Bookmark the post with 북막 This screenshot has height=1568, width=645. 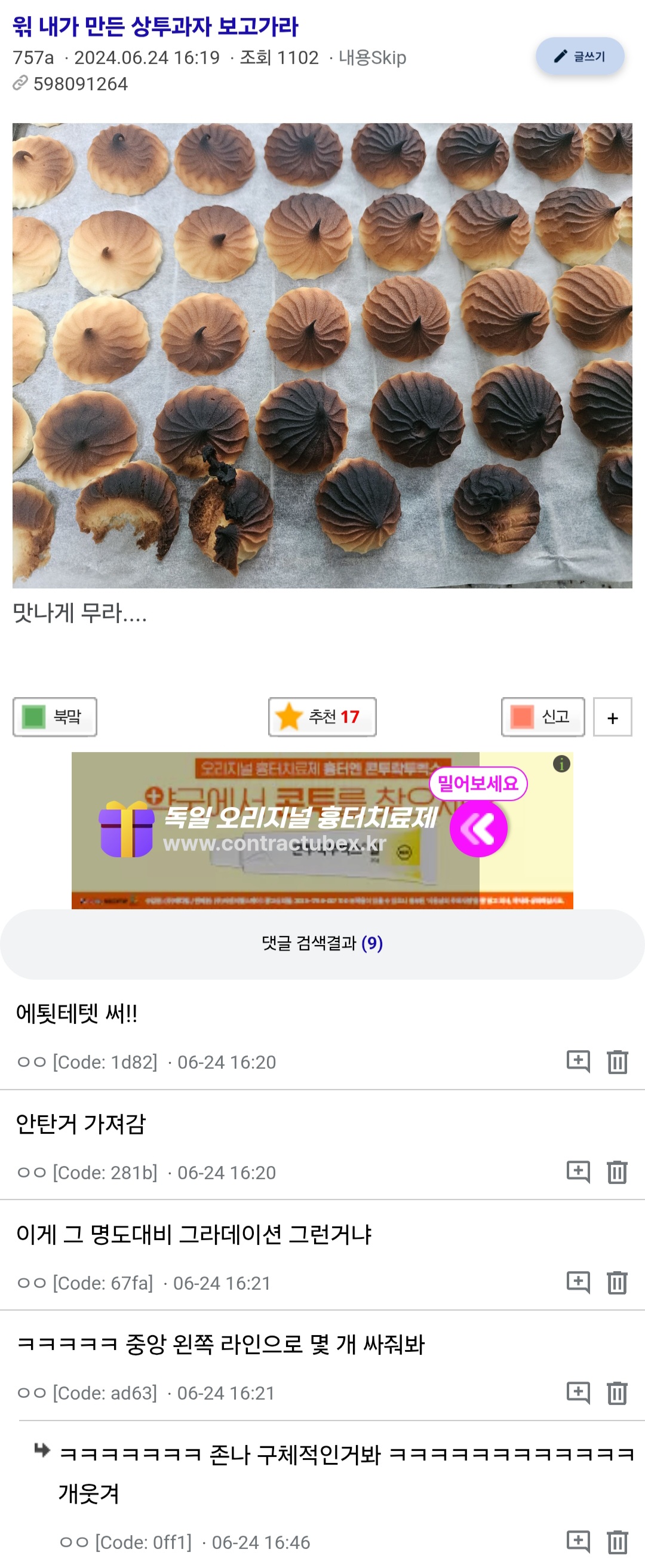pos(55,716)
